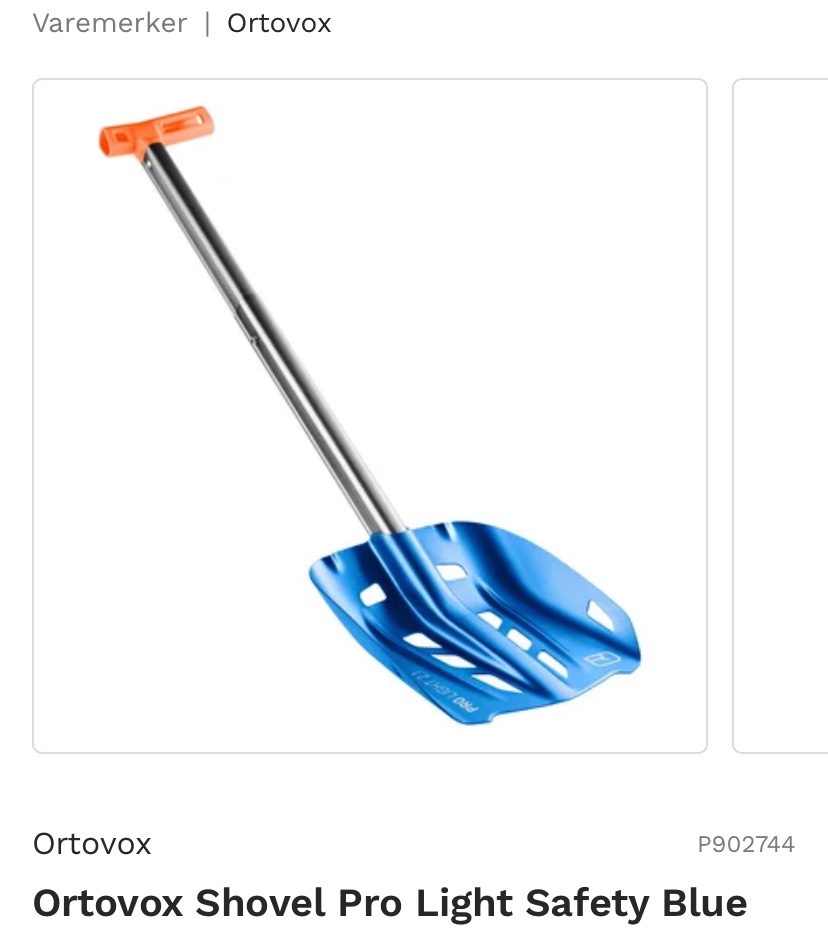828x947 pixels.
Task: Open the Varemerker breadcrumb link
Action: [109, 23]
